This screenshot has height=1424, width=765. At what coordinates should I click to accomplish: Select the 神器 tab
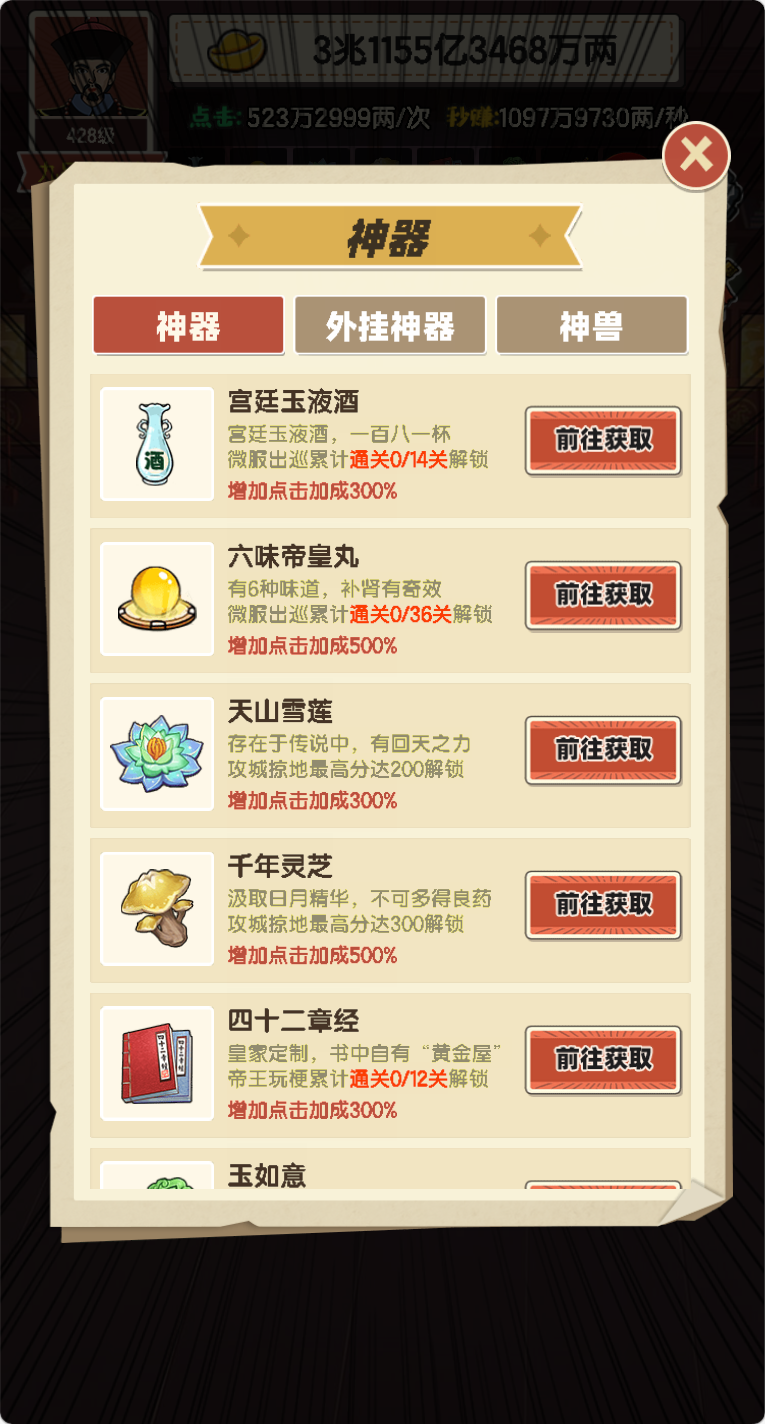[x=188, y=325]
